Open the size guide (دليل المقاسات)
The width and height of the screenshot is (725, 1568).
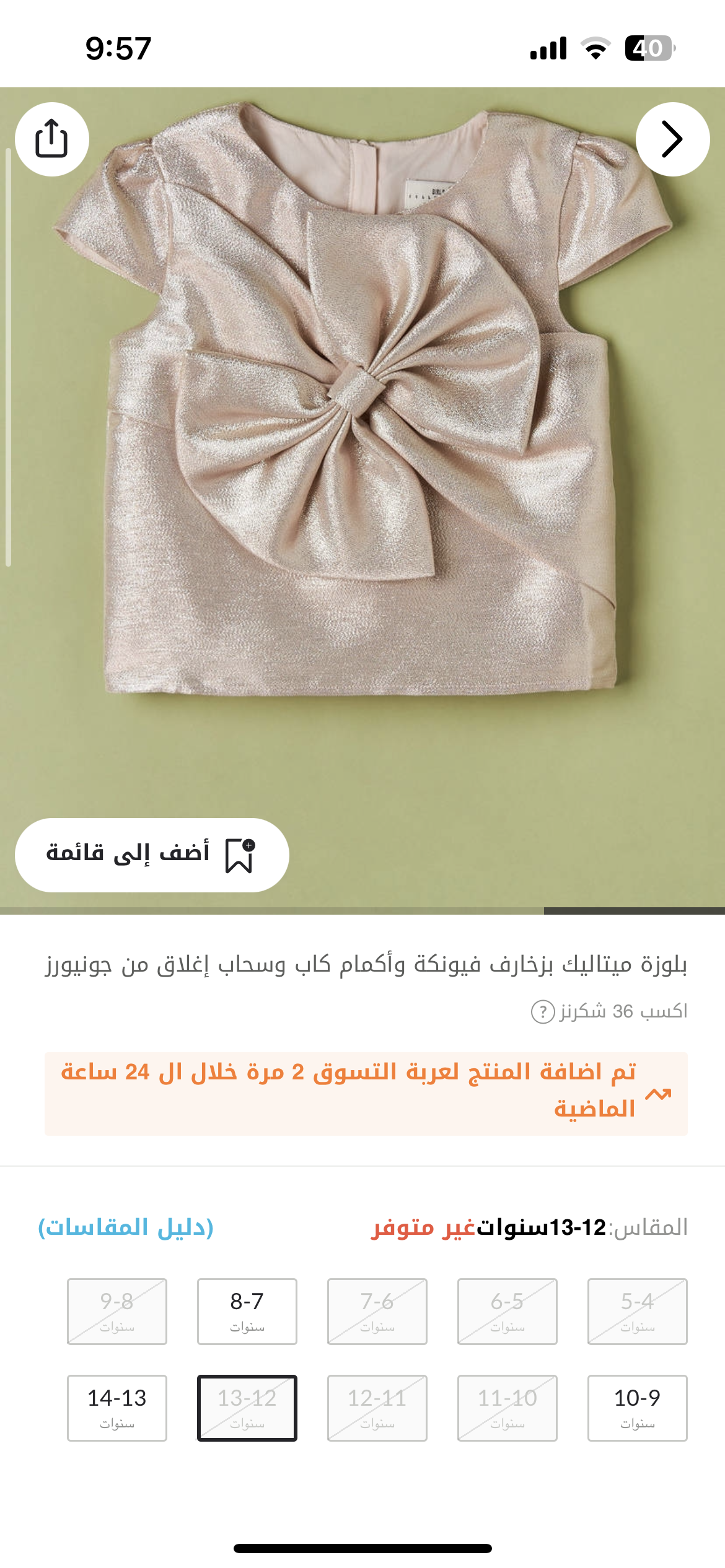tap(126, 1227)
